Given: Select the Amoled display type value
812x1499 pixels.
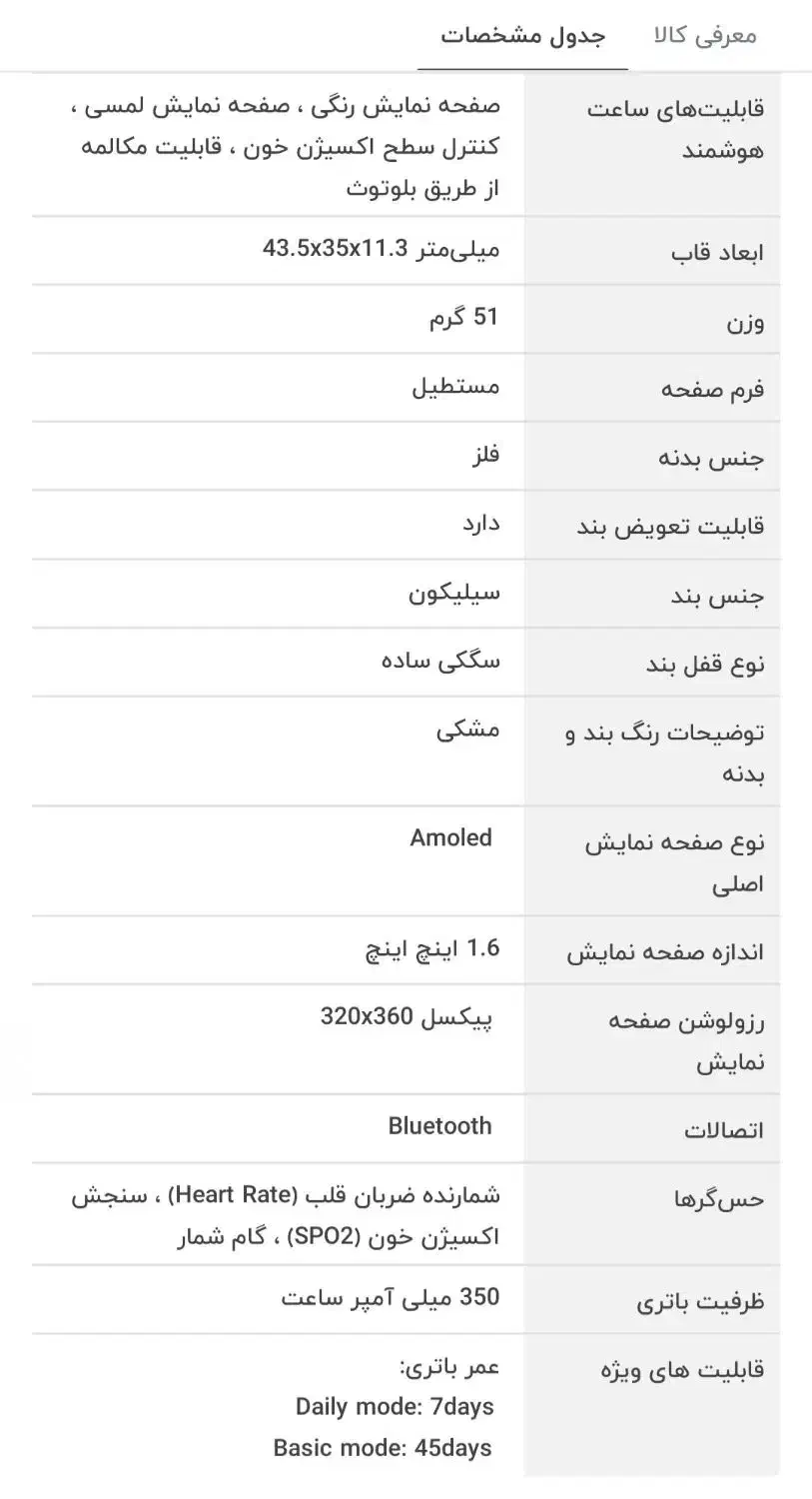Looking at the screenshot, I should 451,837.
